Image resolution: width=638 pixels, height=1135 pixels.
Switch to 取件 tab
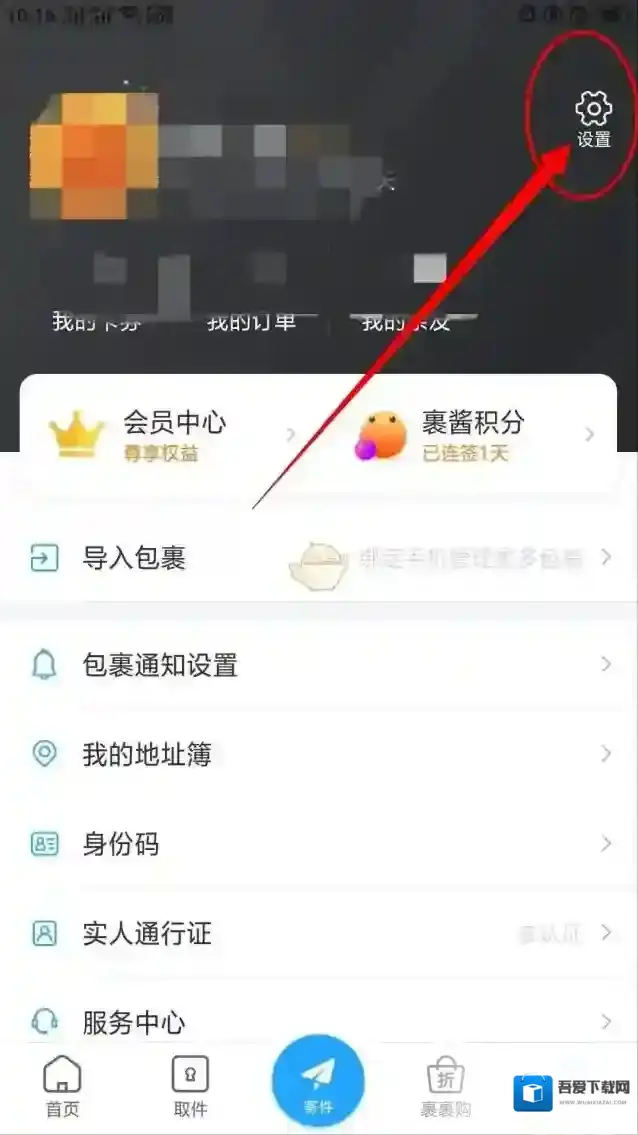pyautogui.click(x=190, y=1087)
